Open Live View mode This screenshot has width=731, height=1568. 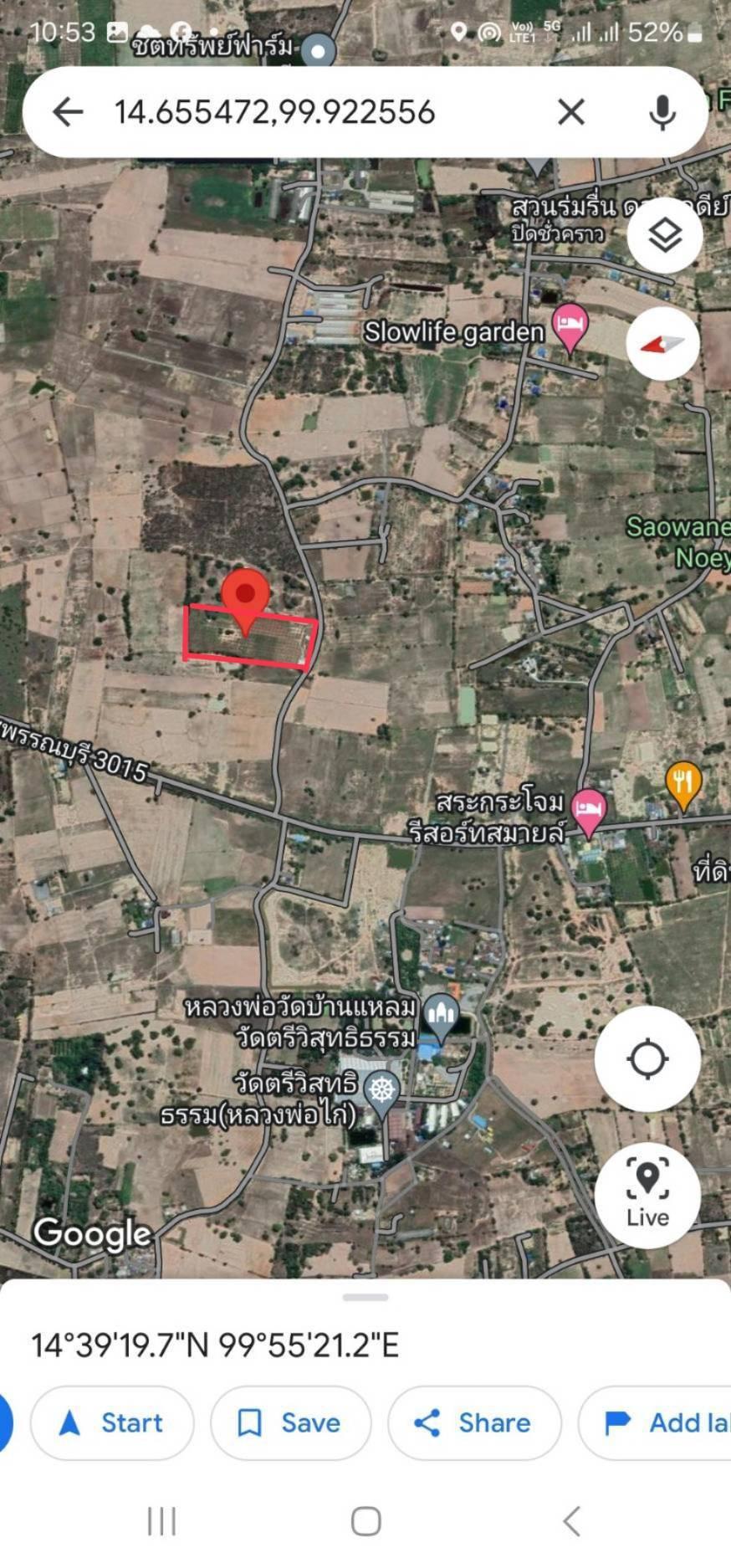(x=647, y=1195)
